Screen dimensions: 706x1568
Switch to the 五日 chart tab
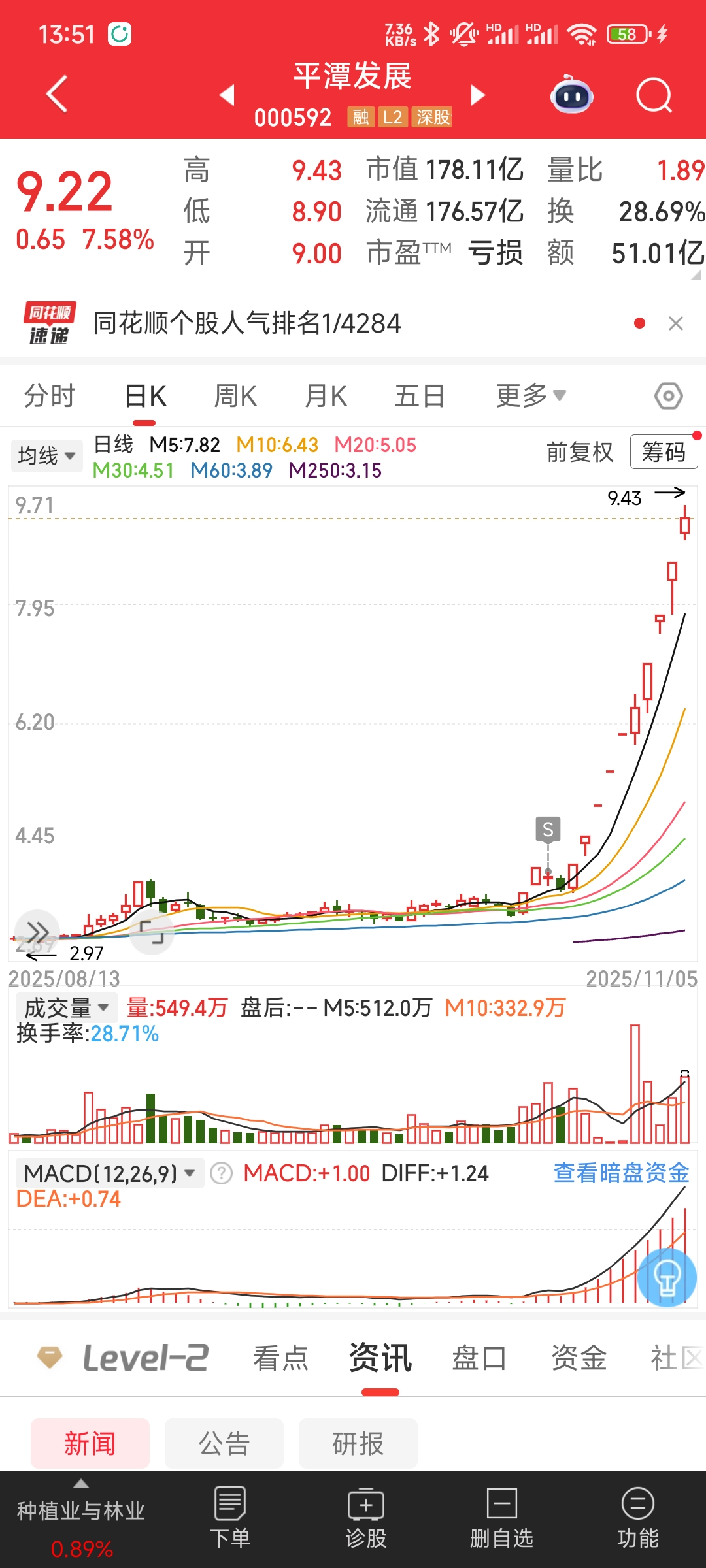click(x=420, y=396)
